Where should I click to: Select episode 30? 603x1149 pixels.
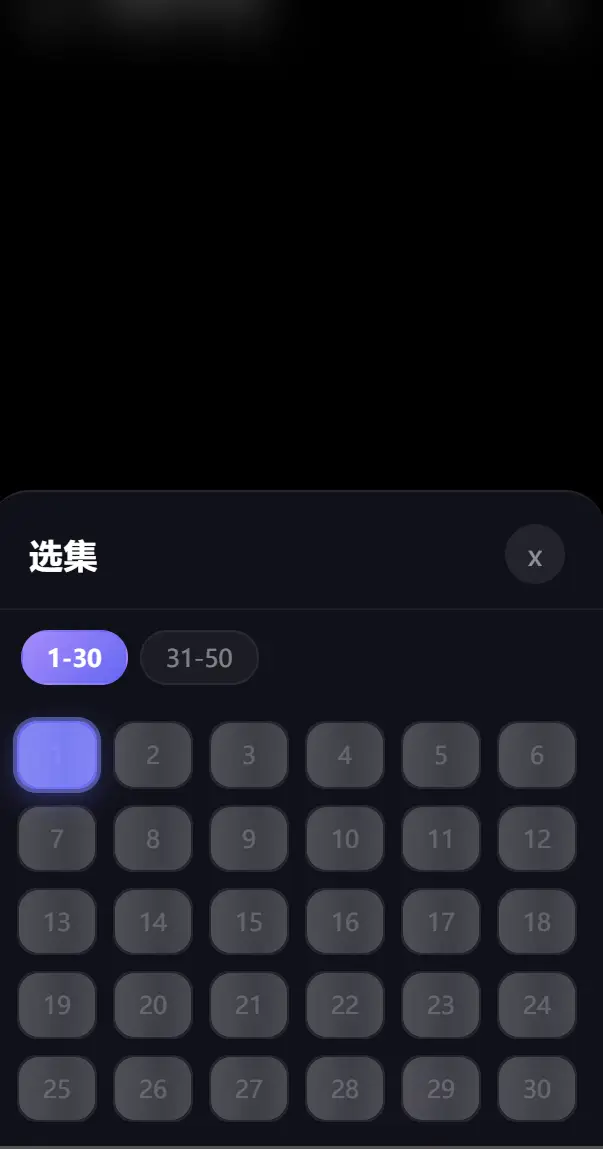(x=537, y=1088)
